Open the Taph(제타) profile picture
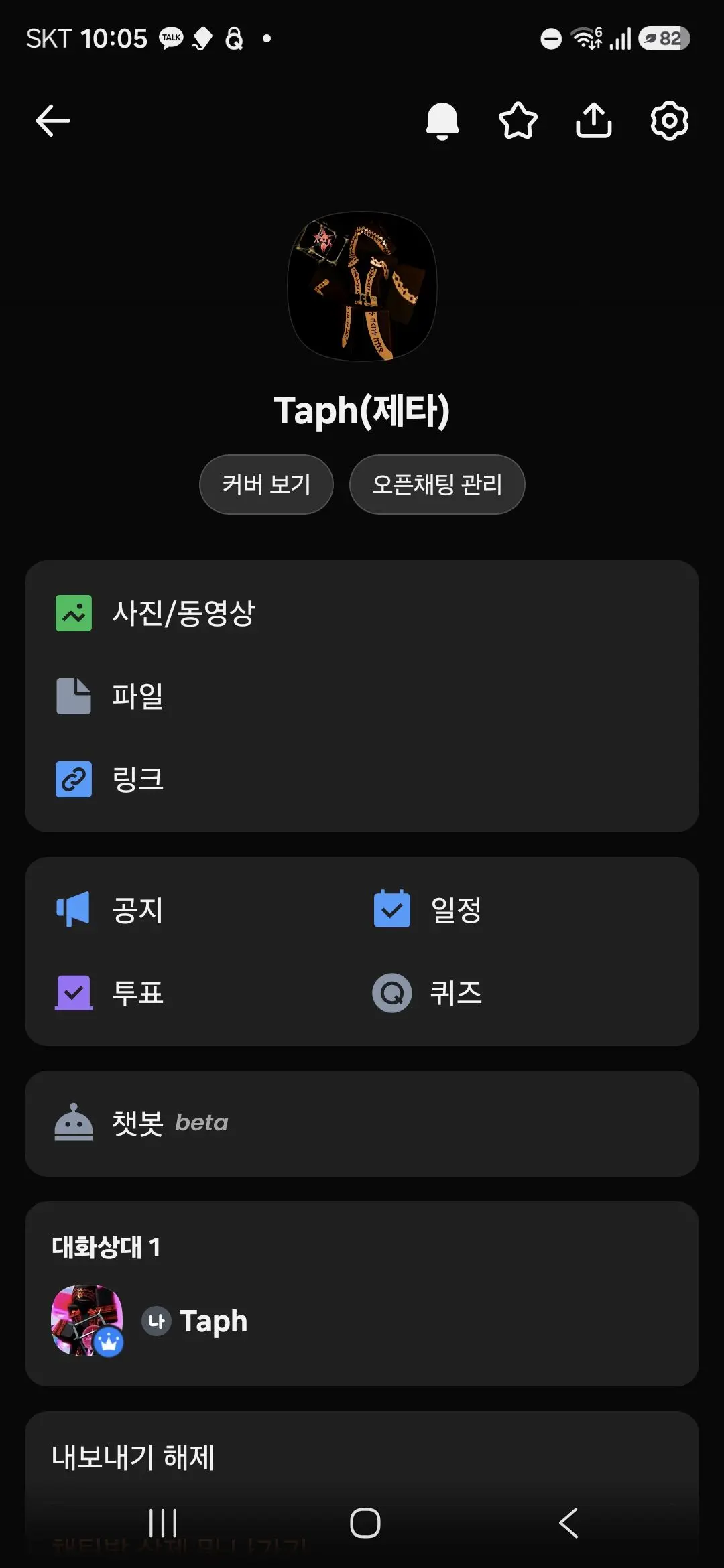724x1568 pixels. 362,287
